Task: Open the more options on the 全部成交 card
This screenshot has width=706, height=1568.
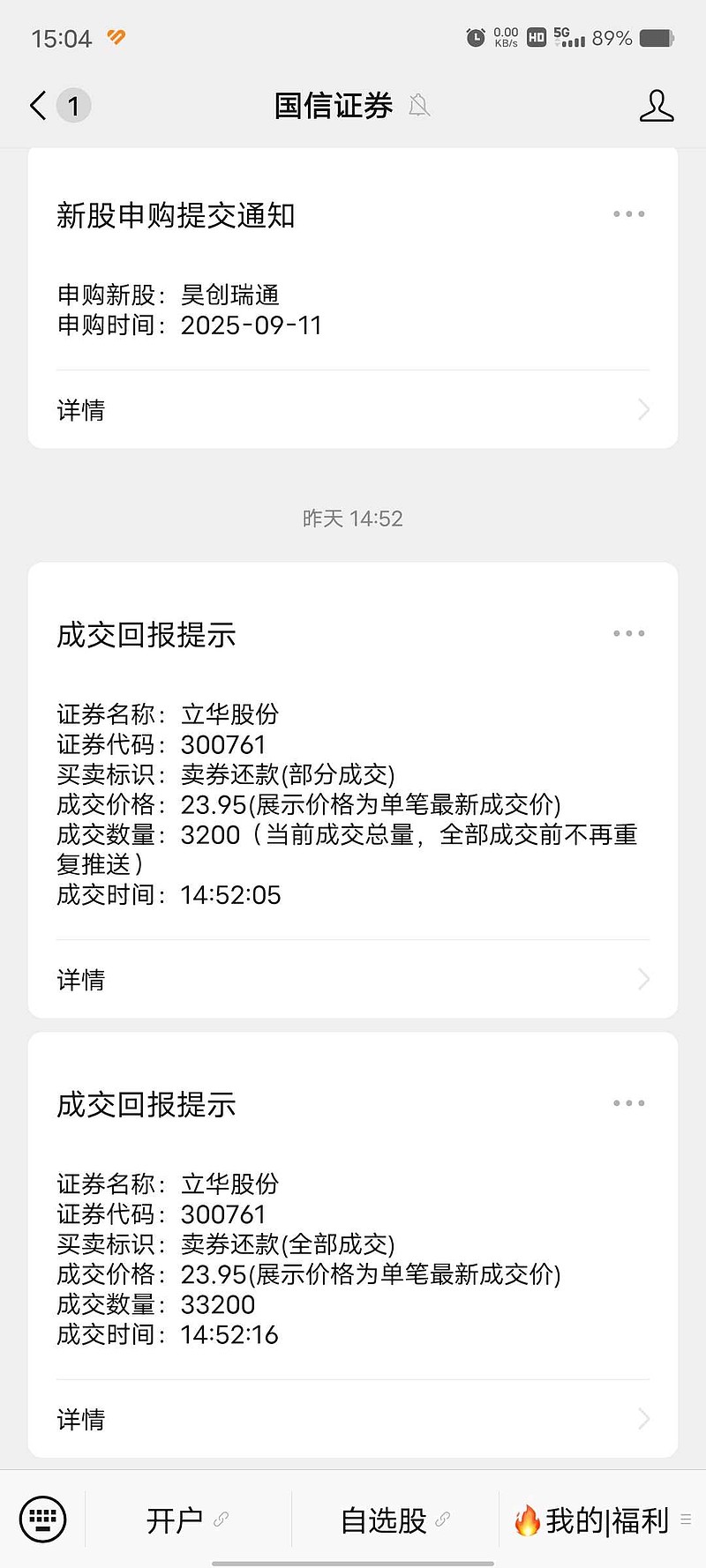Action: 628,1103
